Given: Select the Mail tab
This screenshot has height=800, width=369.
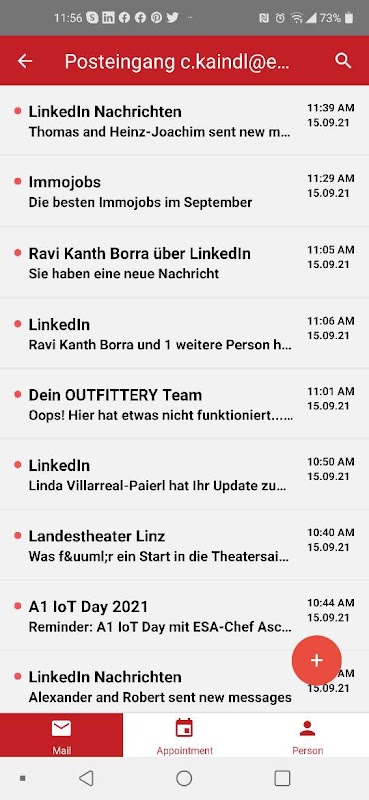Looking at the screenshot, I should 61,735.
